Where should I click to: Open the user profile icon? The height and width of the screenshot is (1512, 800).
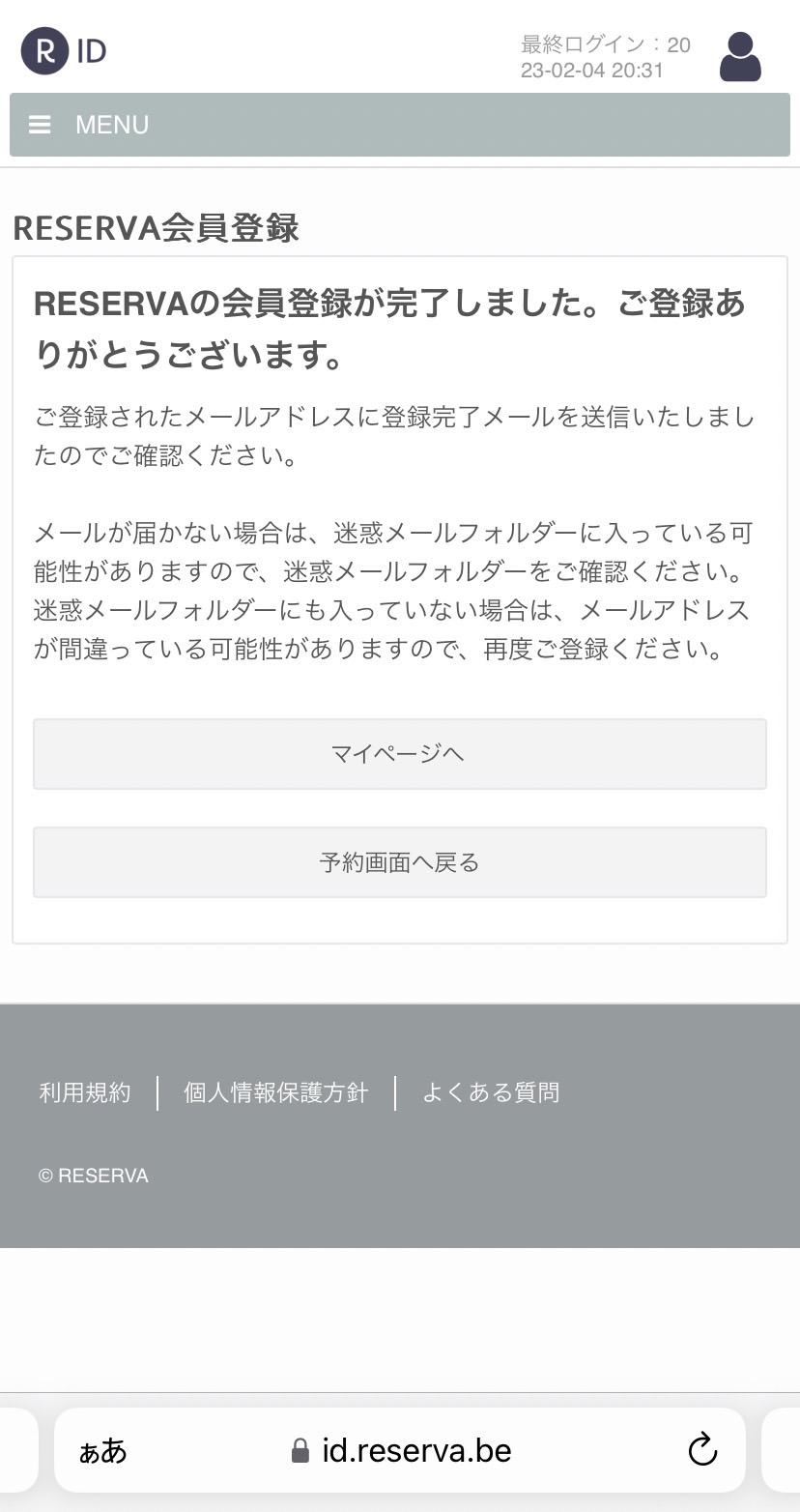740,57
